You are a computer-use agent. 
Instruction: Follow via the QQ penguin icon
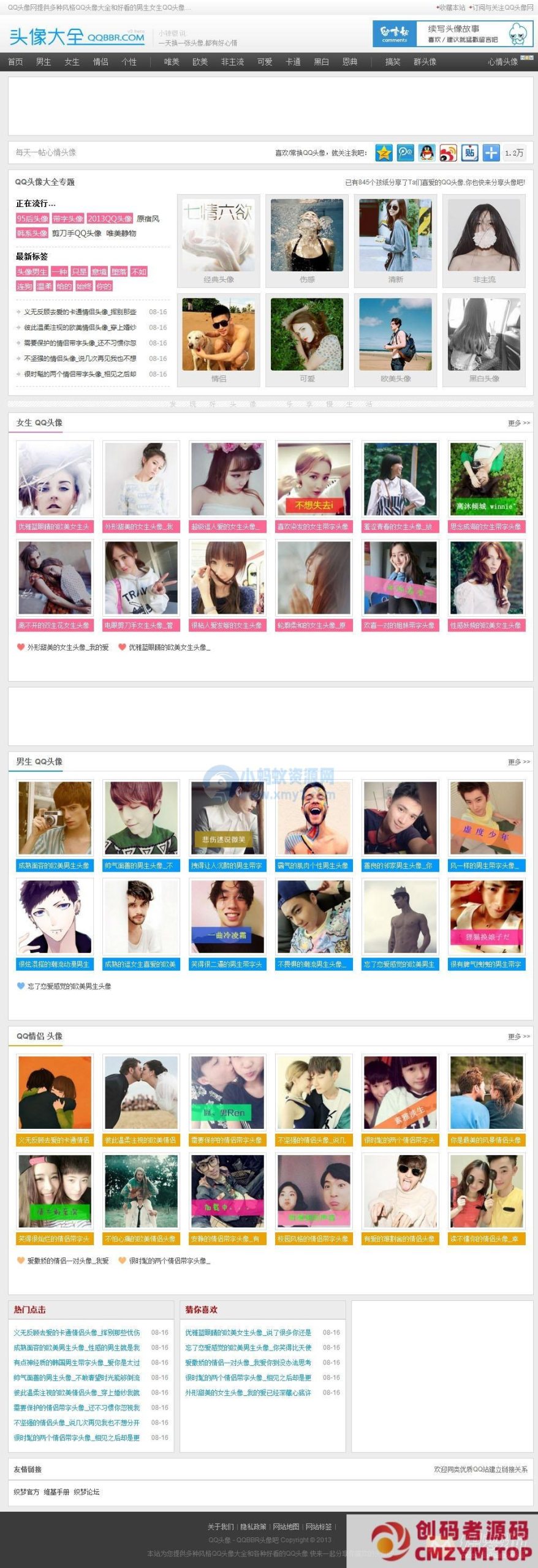pyautogui.click(x=427, y=153)
